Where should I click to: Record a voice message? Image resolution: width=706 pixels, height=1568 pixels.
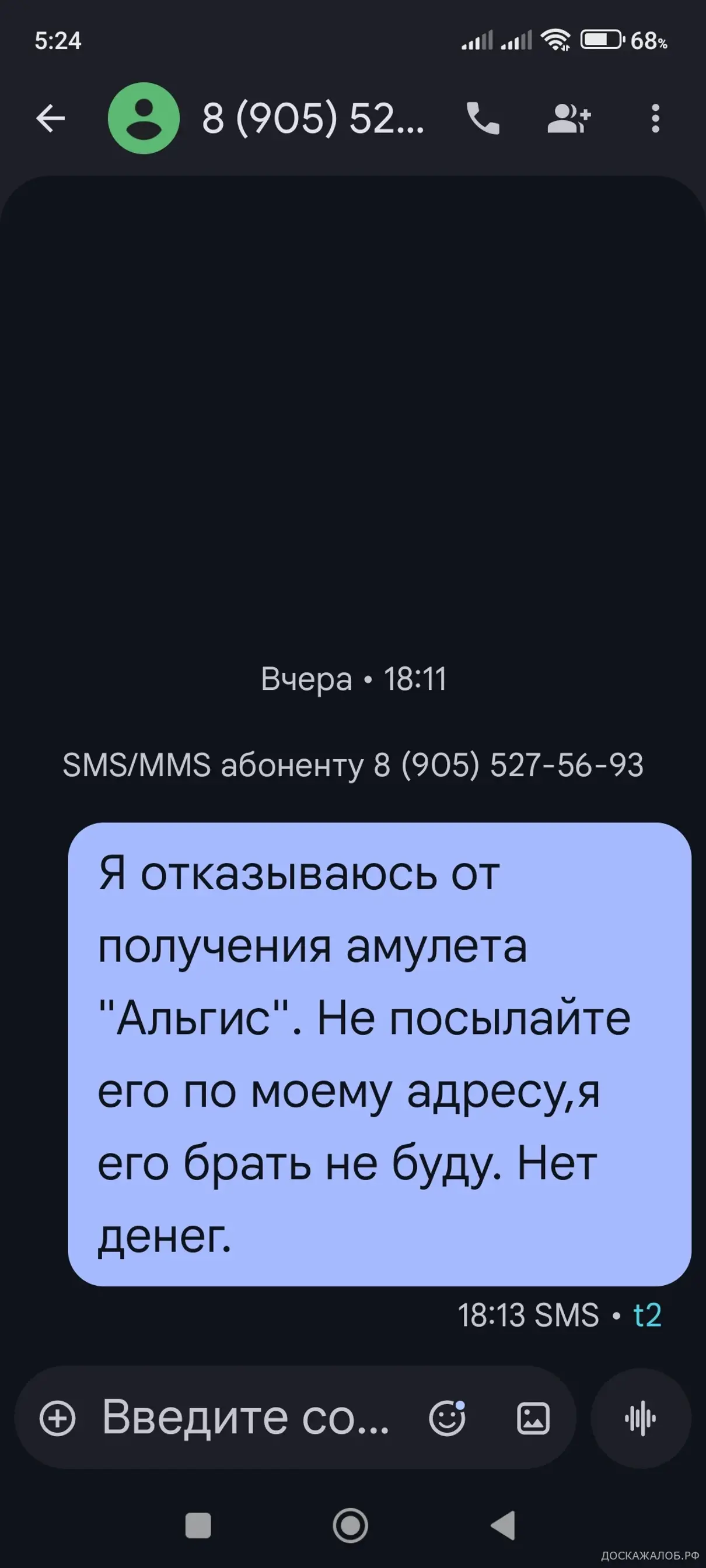pos(641,1418)
